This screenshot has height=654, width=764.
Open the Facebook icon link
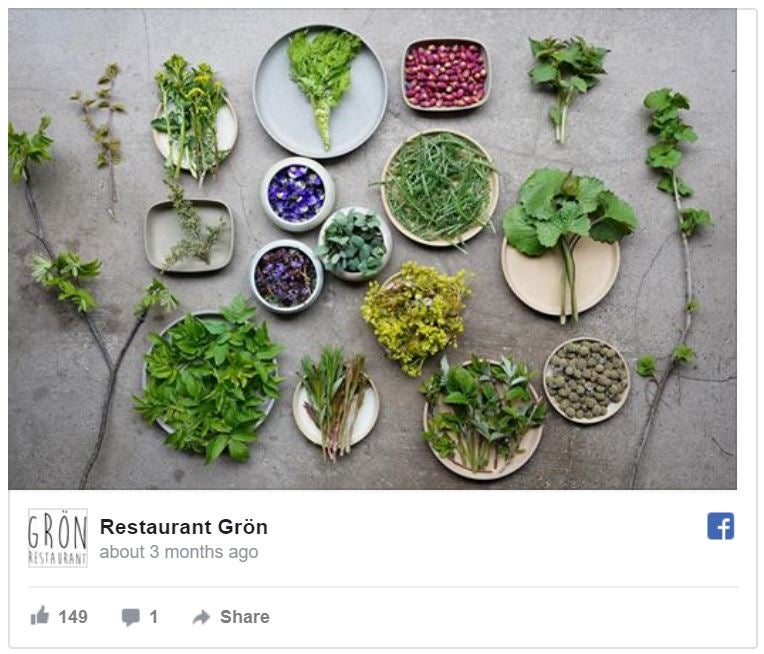tap(720, 526)
